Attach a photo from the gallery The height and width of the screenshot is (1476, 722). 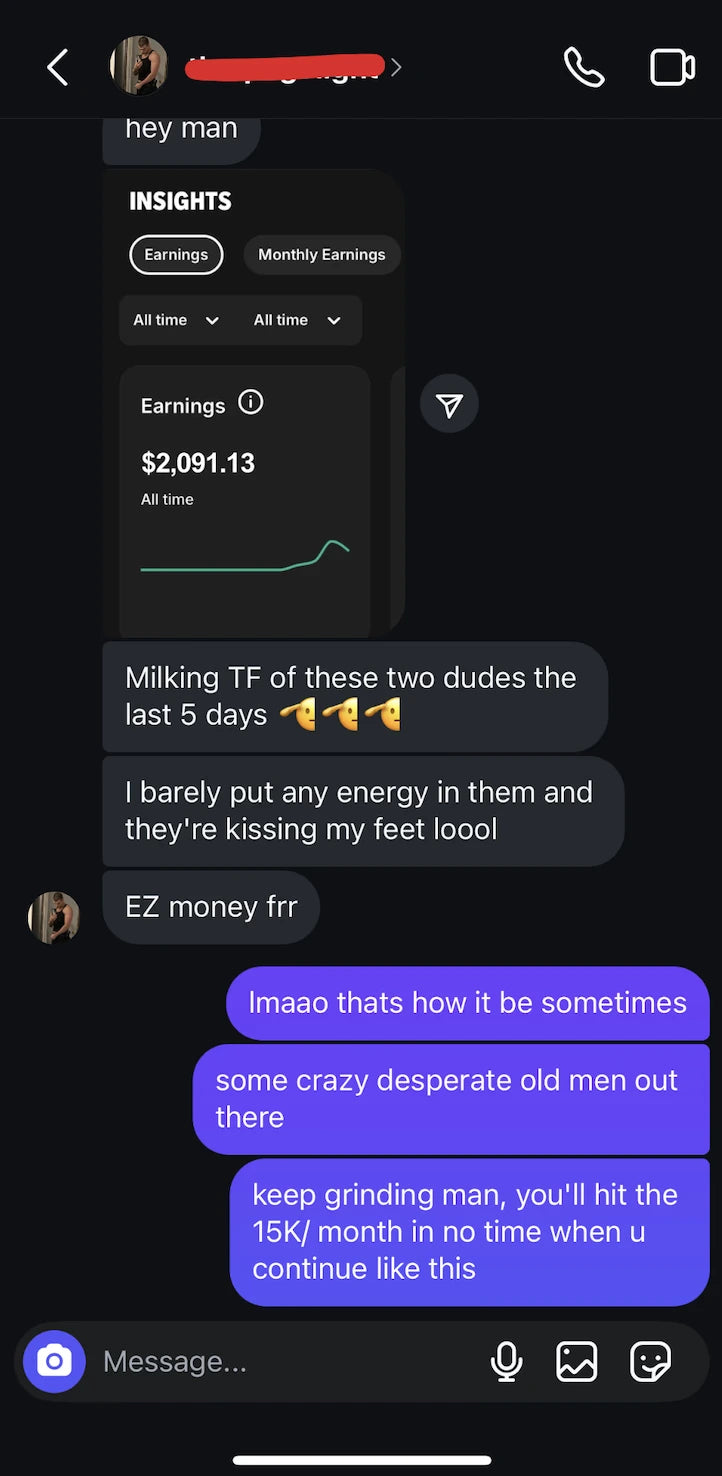pyautogui.click(x=577, y=1361)
